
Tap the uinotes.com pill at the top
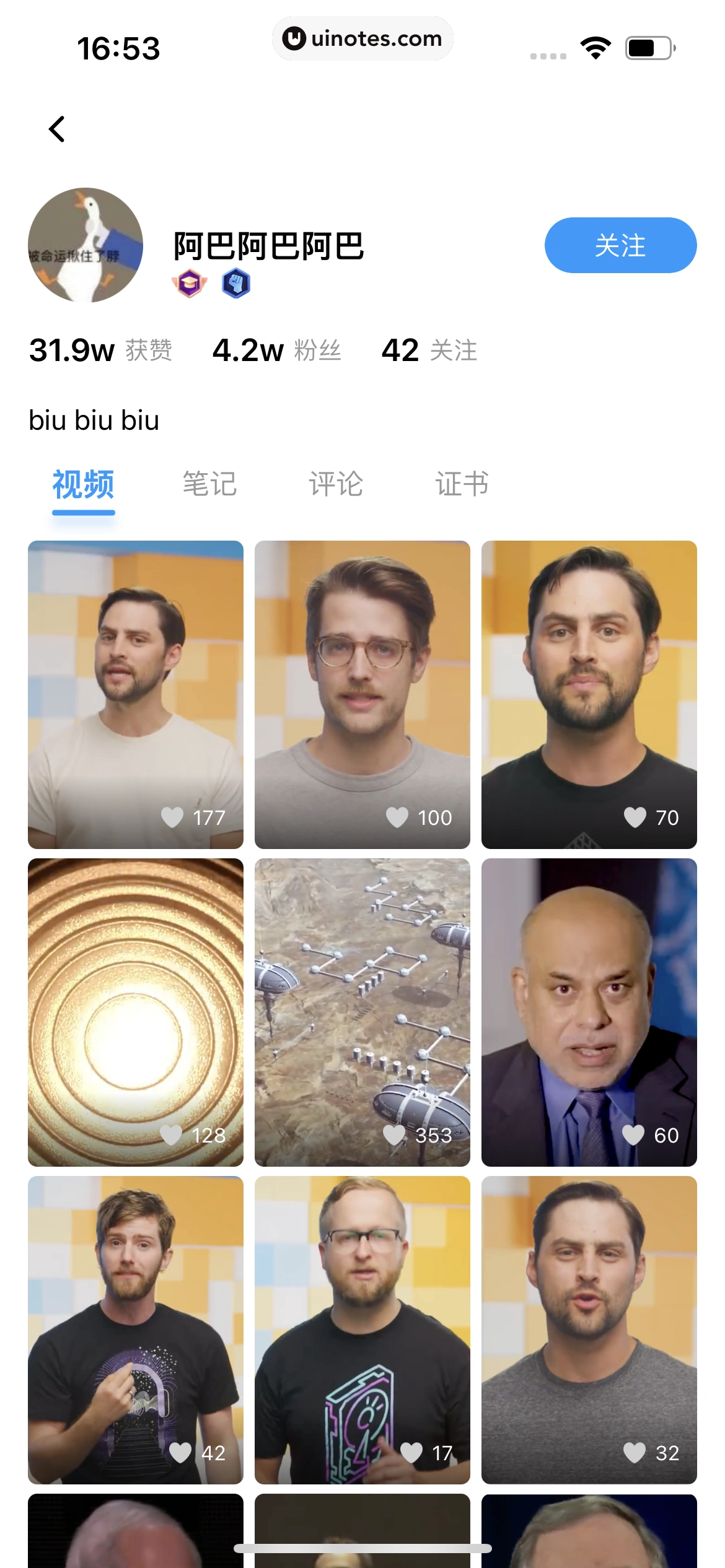click(x=362, y=38)
